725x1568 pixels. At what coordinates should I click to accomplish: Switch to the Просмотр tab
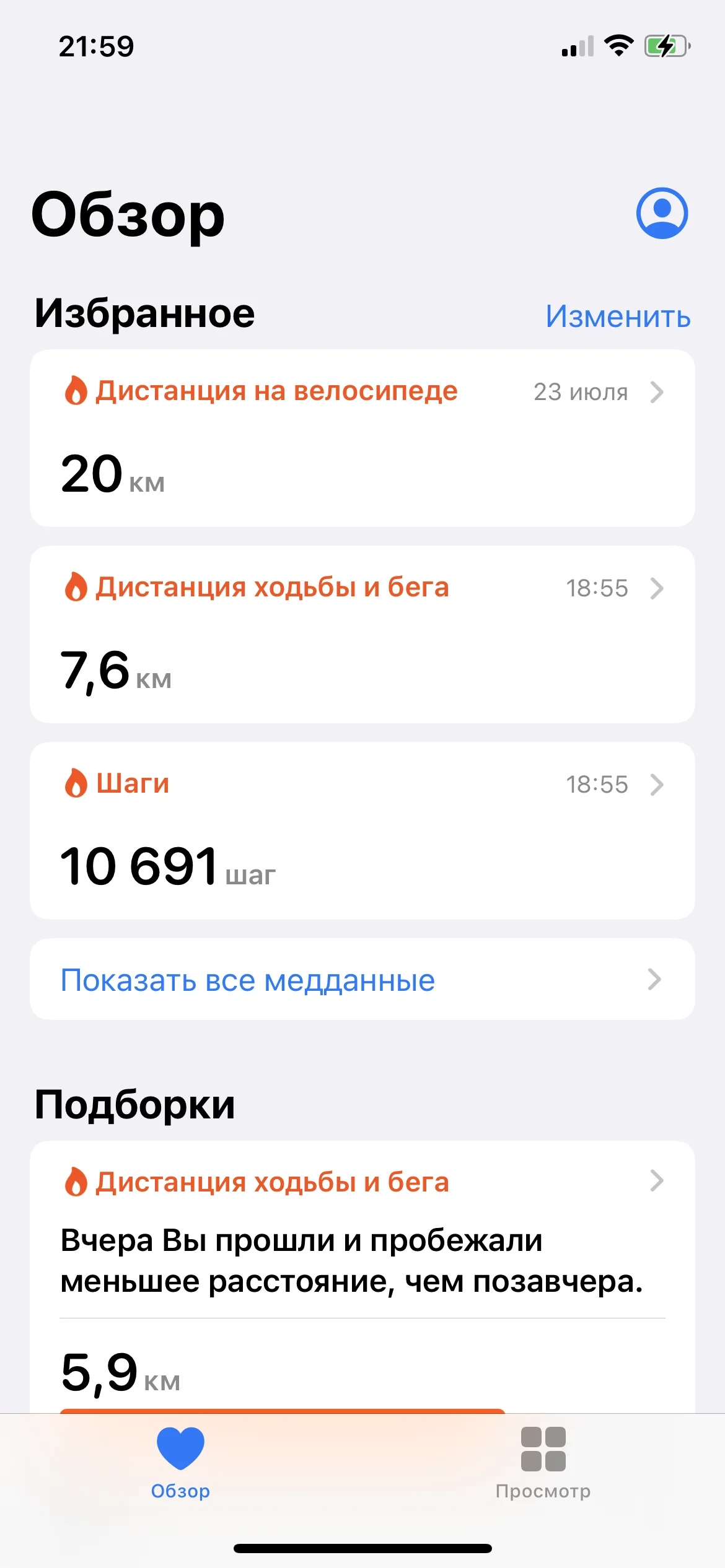click(543, 1461)
